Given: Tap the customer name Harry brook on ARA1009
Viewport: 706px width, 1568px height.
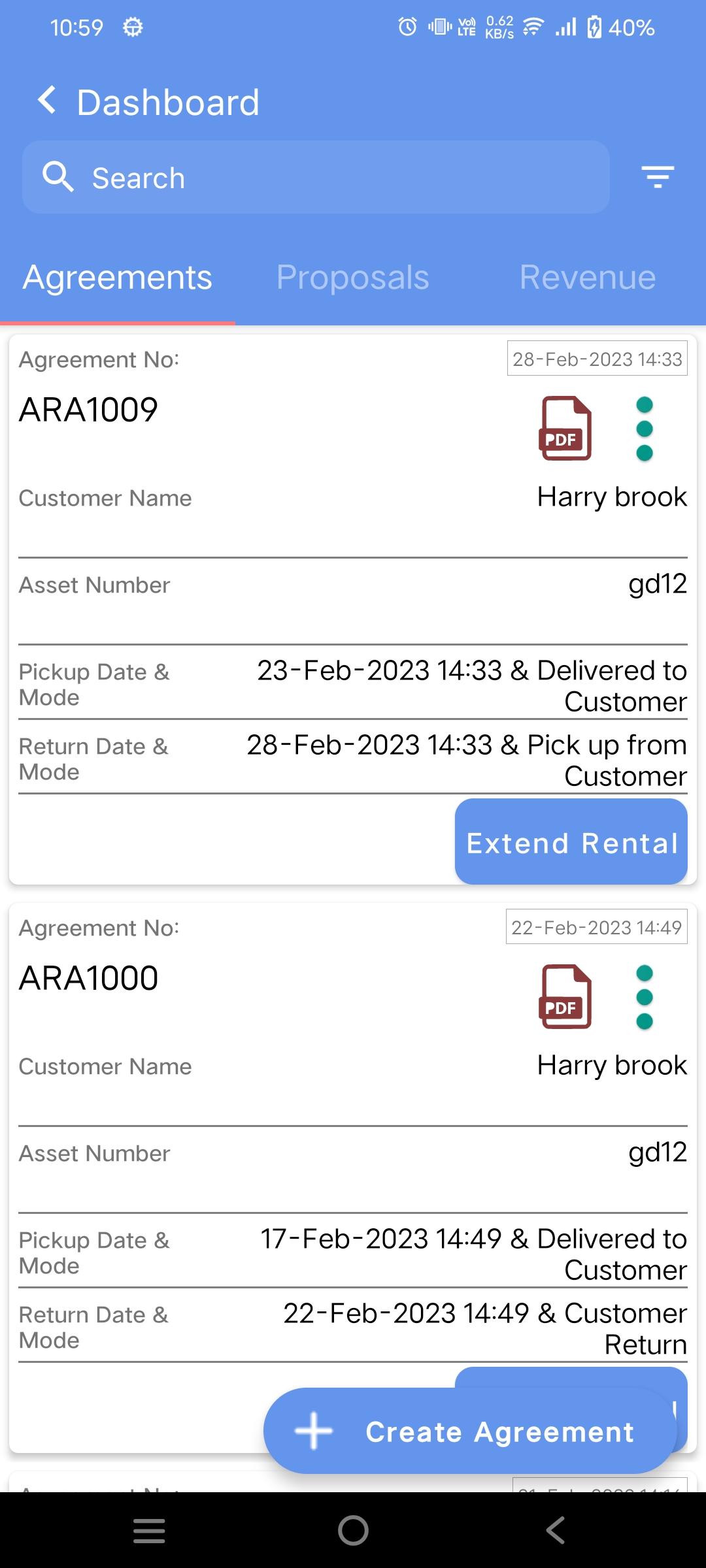Looking at the screenshot, I should (611, 497).
